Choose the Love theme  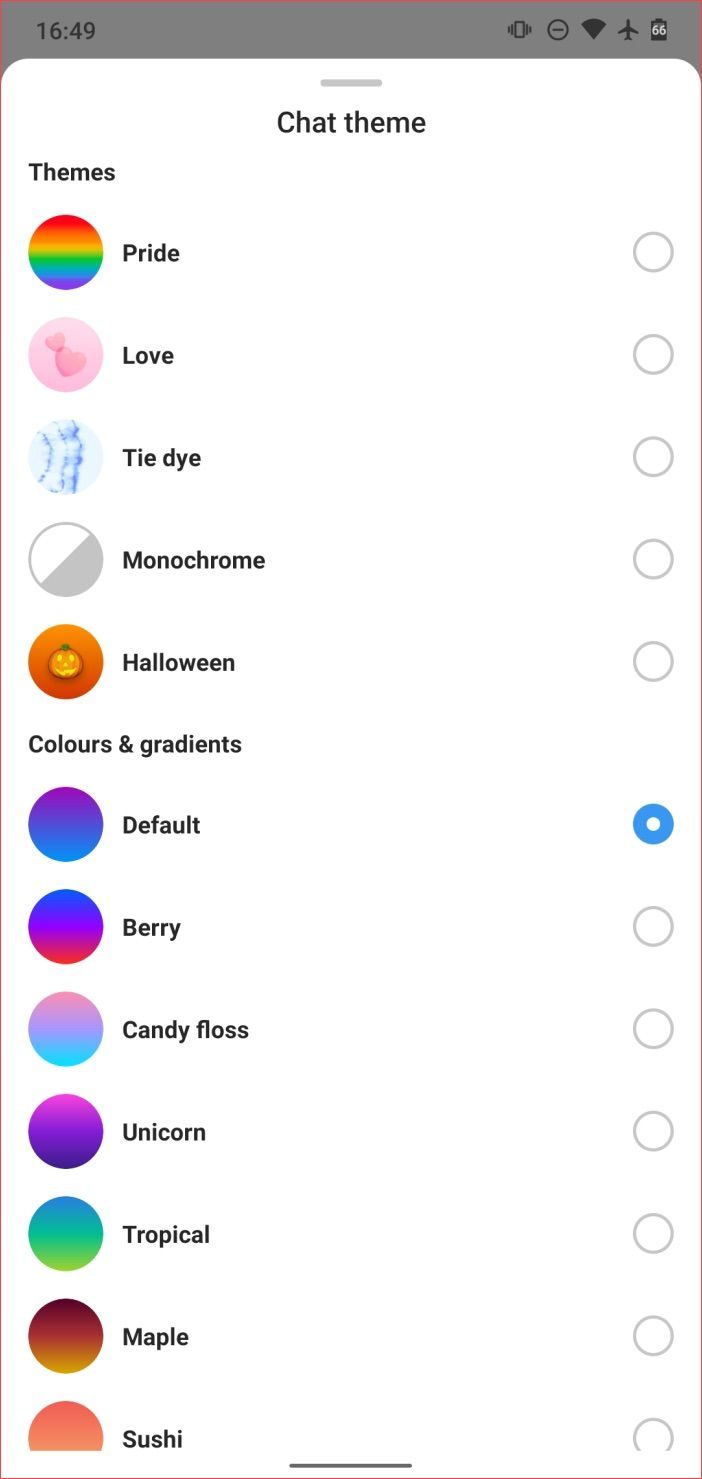(x=652, y=355)
